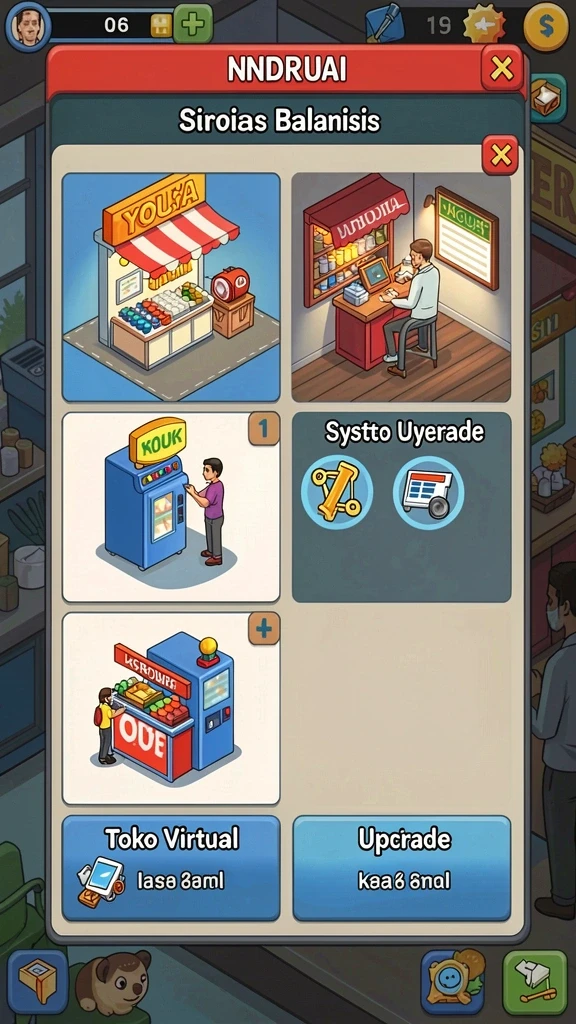576x1024 pixels.
Task: Open the KOUK vending machine card
Action: [x=171, y=507]
